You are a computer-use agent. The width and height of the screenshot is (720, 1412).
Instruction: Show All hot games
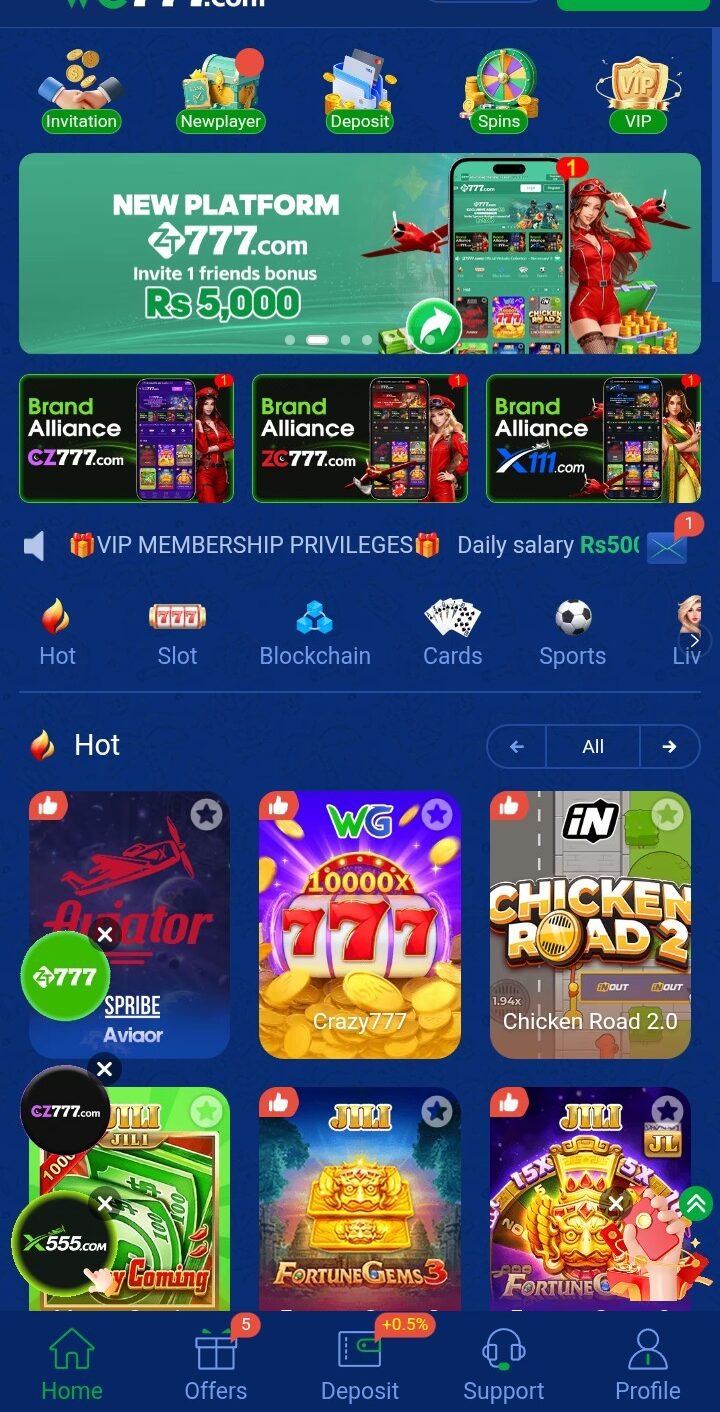click(593, 746)
